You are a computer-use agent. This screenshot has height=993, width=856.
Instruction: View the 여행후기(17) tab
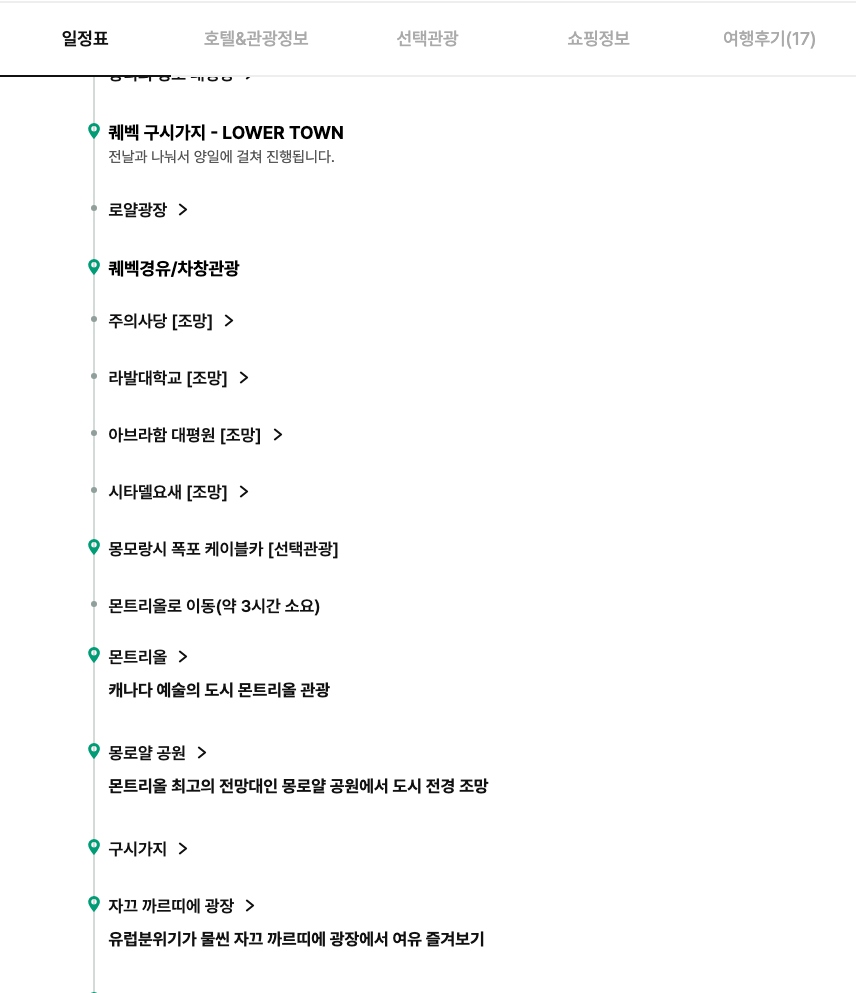[x=769, y=39]
